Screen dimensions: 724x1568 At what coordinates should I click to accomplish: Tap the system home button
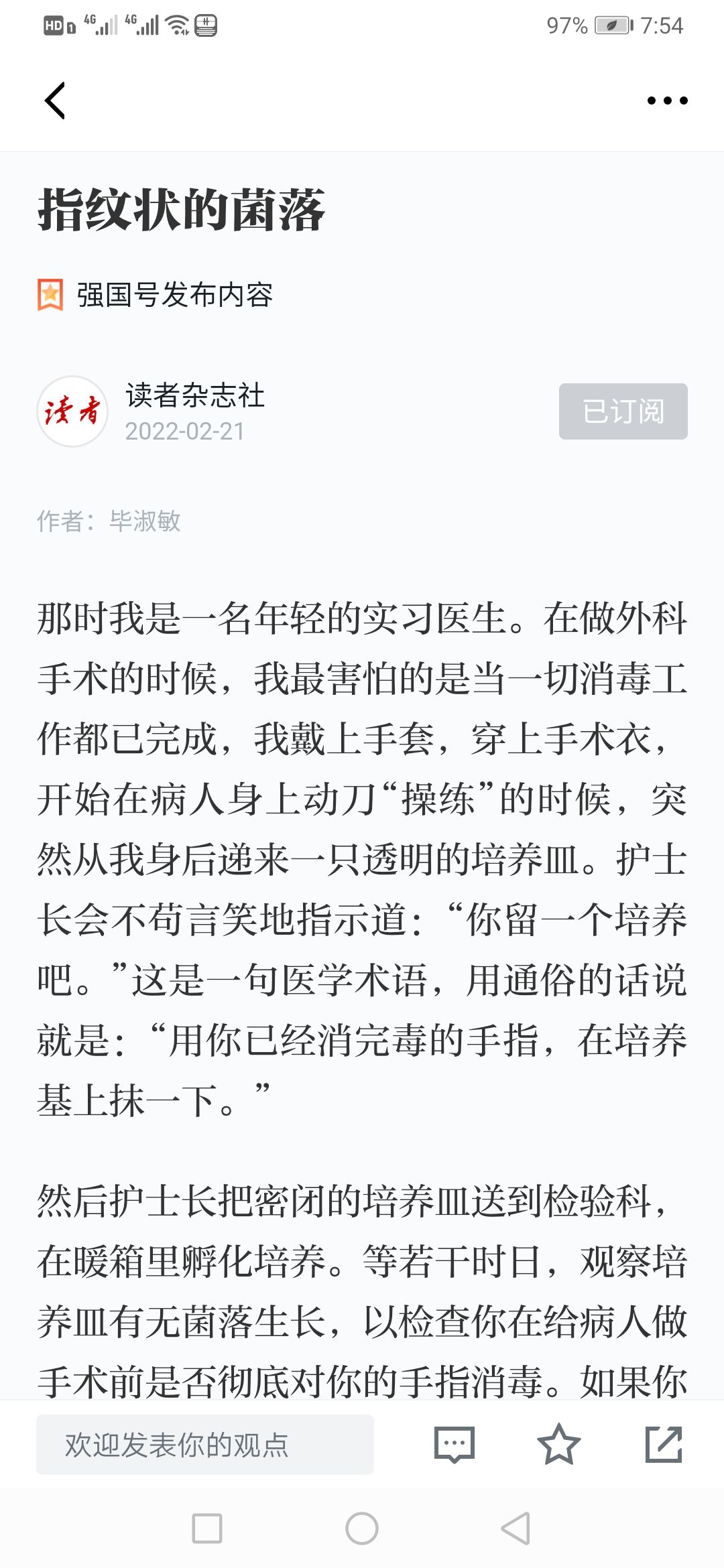coord(362,1528)
